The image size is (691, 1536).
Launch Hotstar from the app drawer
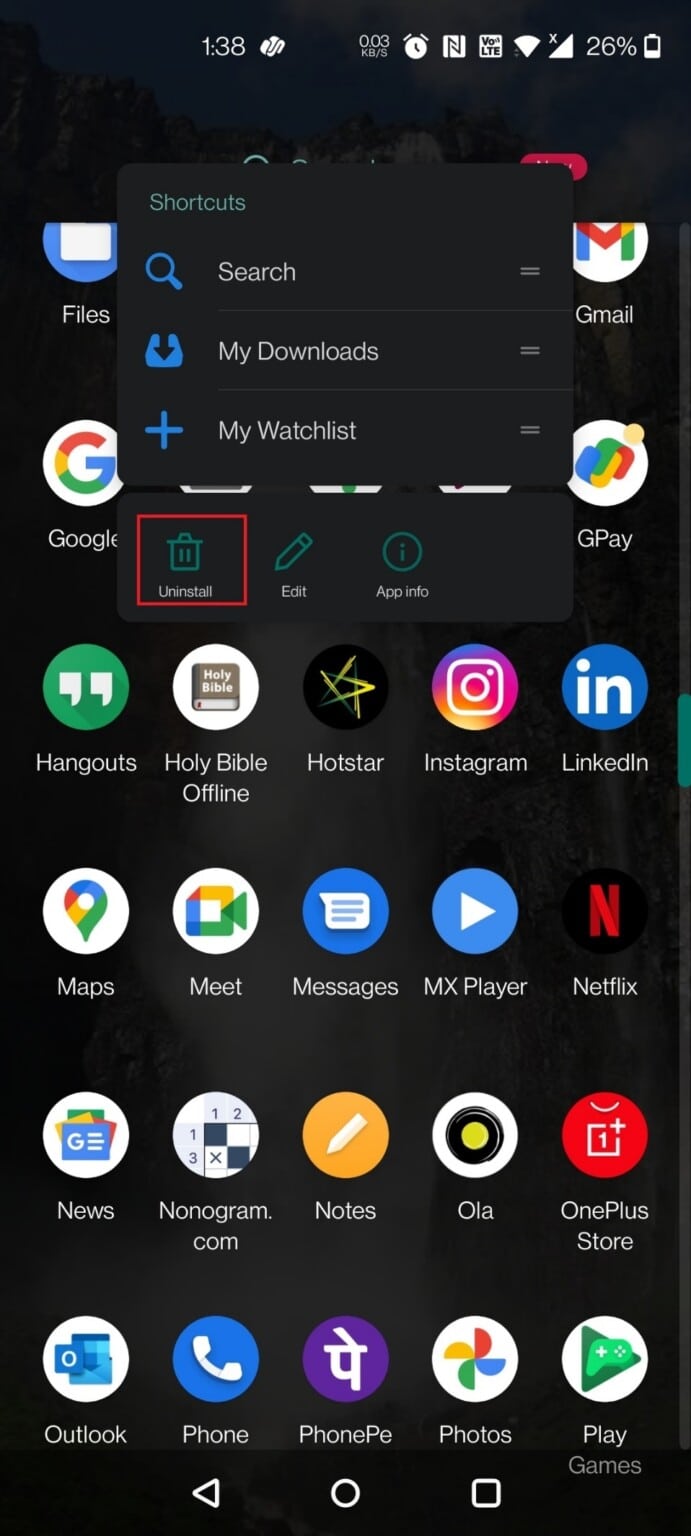click(x=345, y=688)
